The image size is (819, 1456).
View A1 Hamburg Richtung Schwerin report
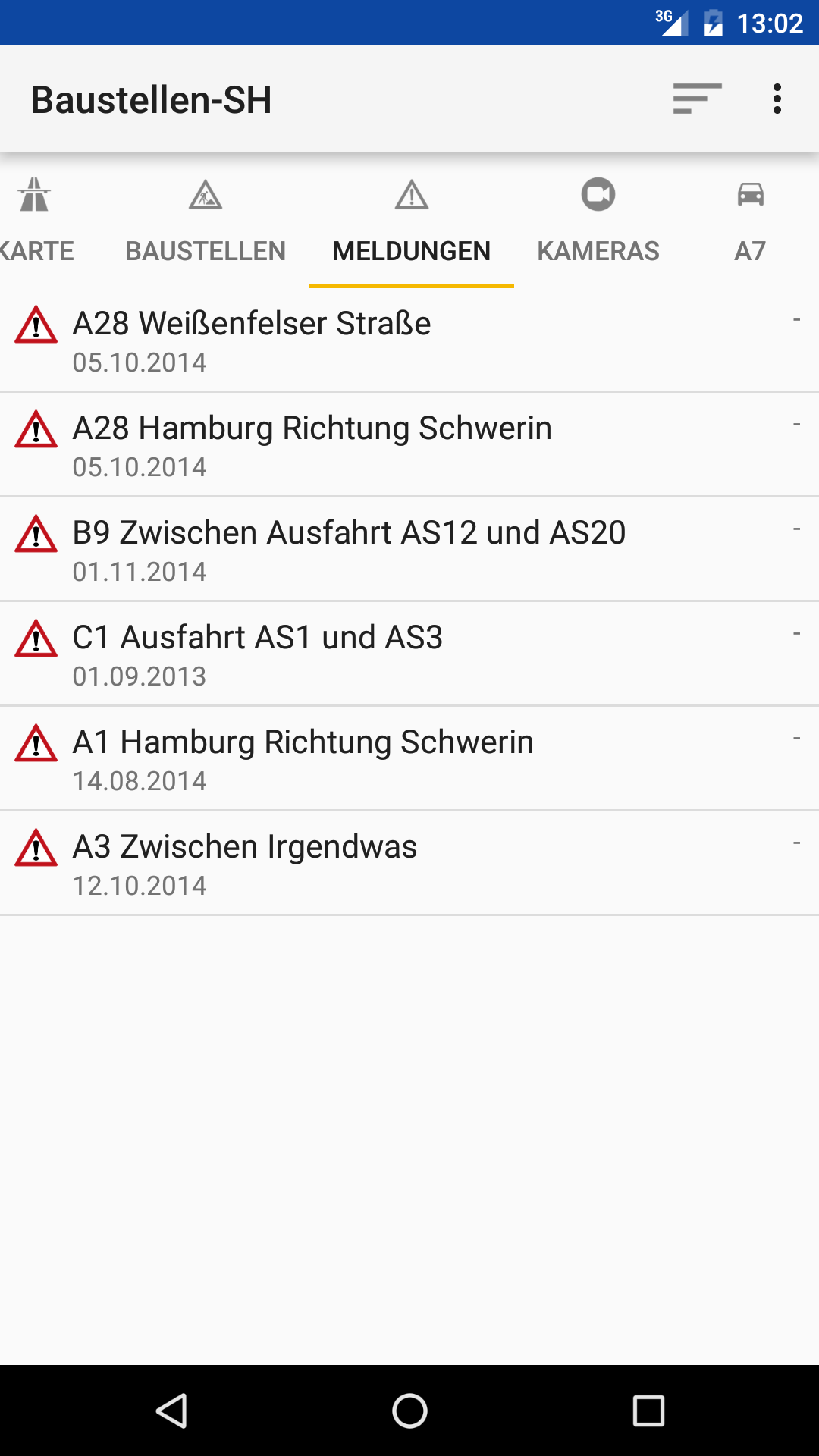409,759
